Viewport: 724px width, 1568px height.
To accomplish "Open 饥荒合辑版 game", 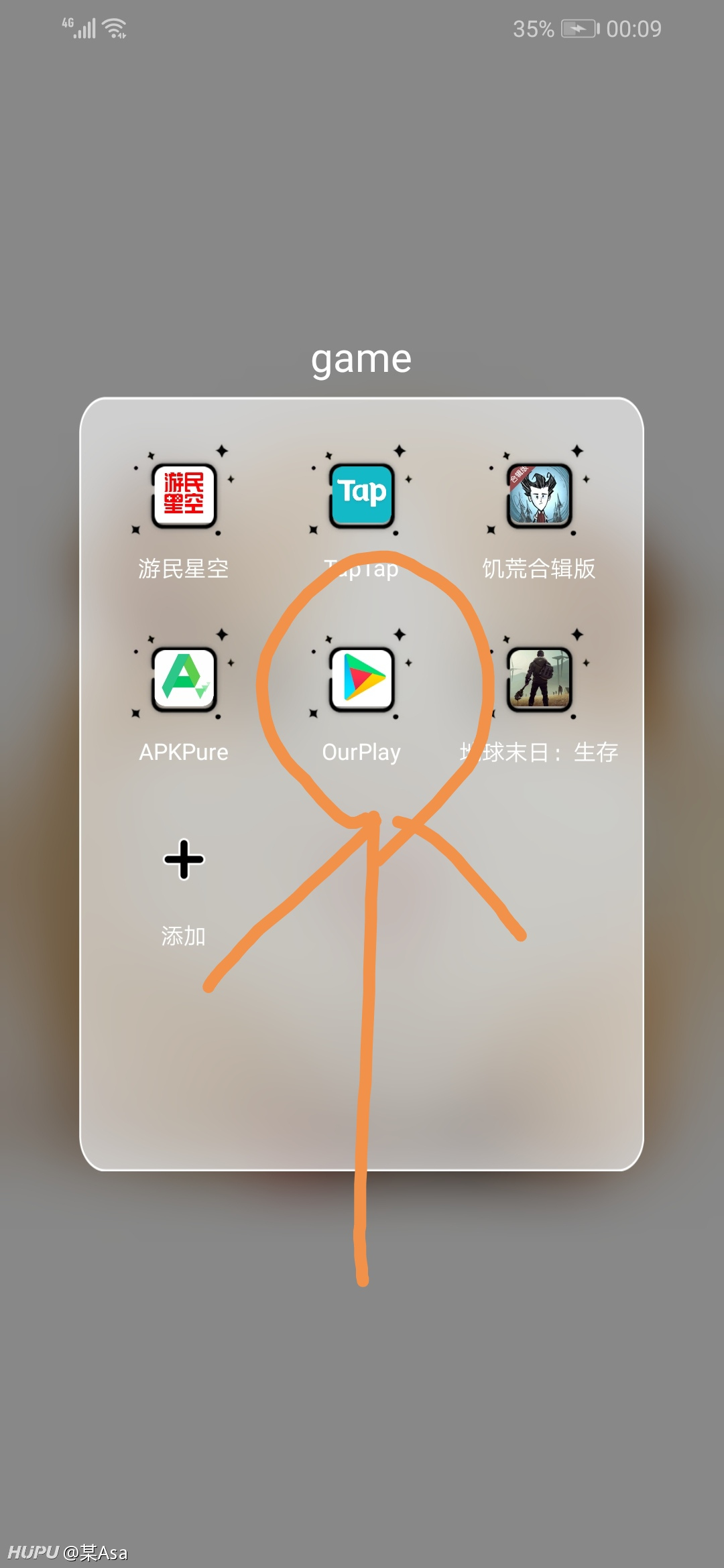I will coord(539,495).
